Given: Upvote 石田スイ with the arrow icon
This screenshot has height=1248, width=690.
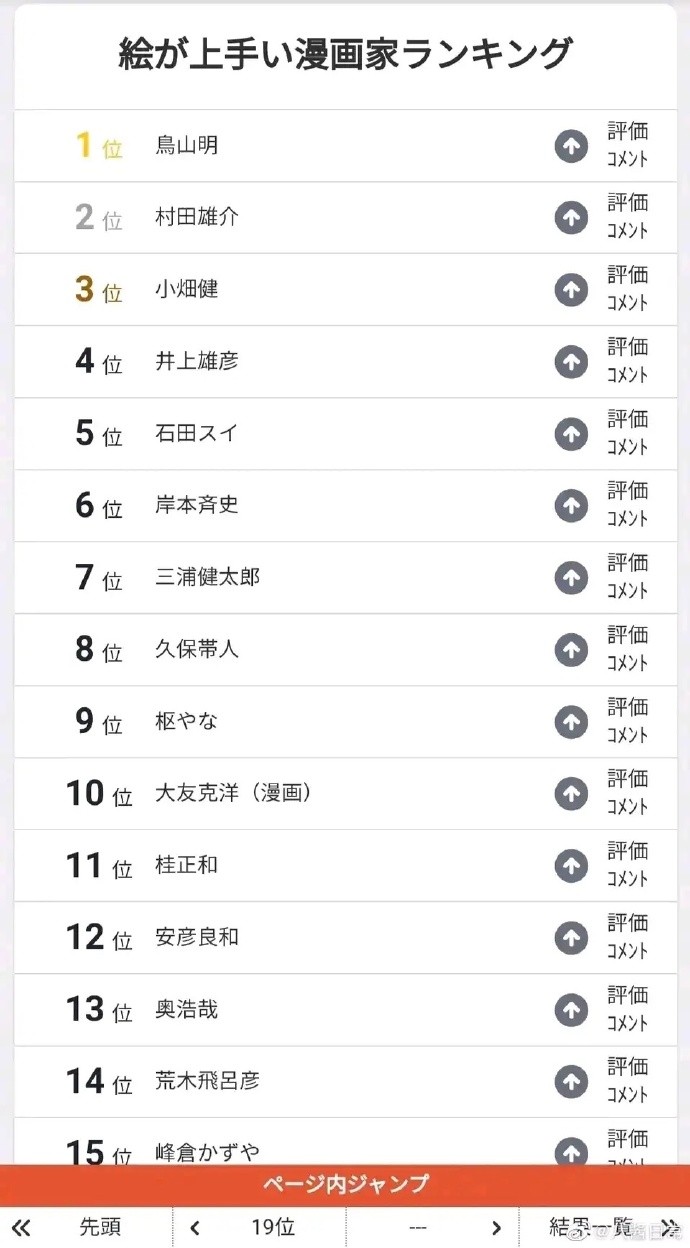Looking at the screenshot, I should (571, 434).
